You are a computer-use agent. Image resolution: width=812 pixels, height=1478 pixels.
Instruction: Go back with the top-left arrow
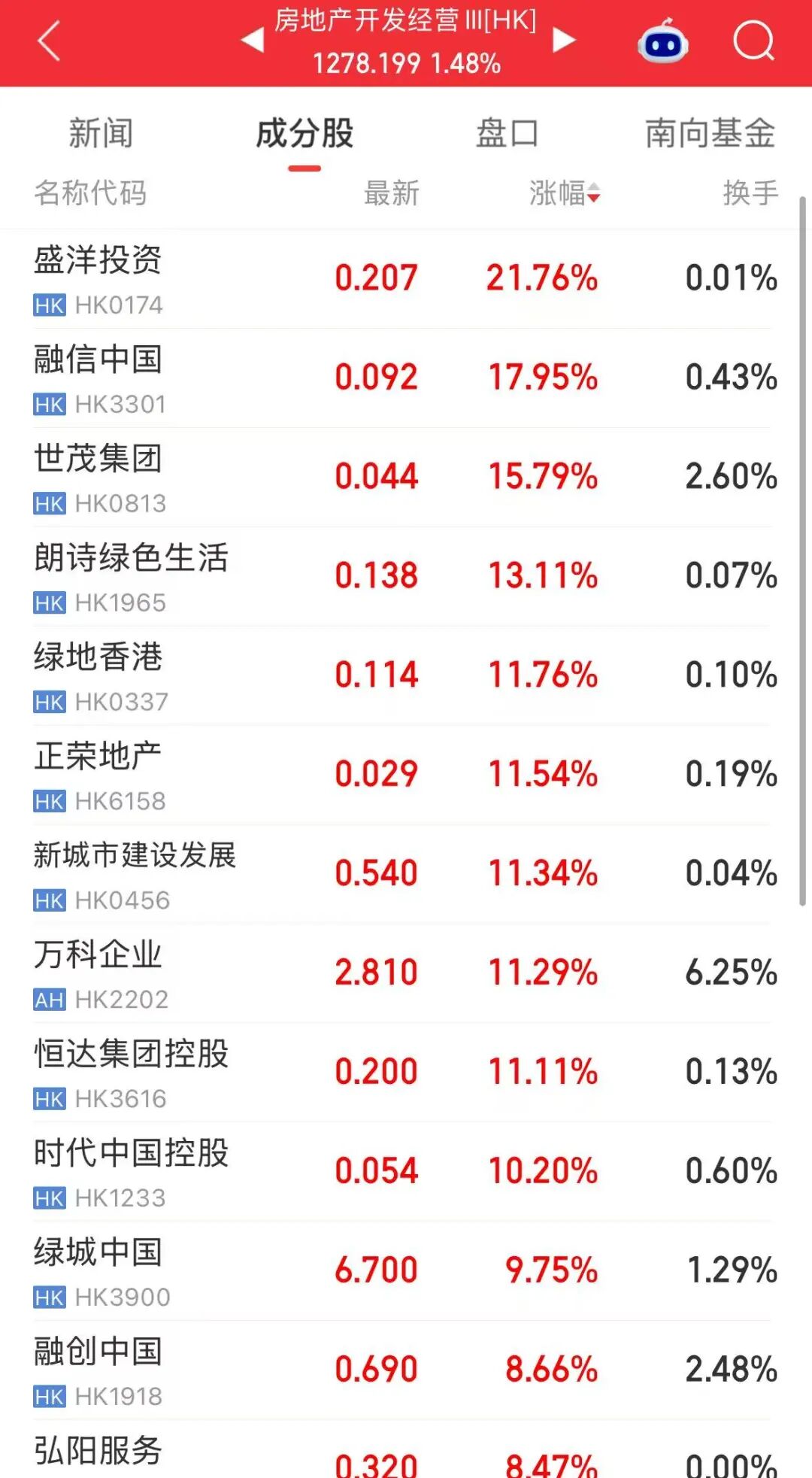(x=49, y=41)
